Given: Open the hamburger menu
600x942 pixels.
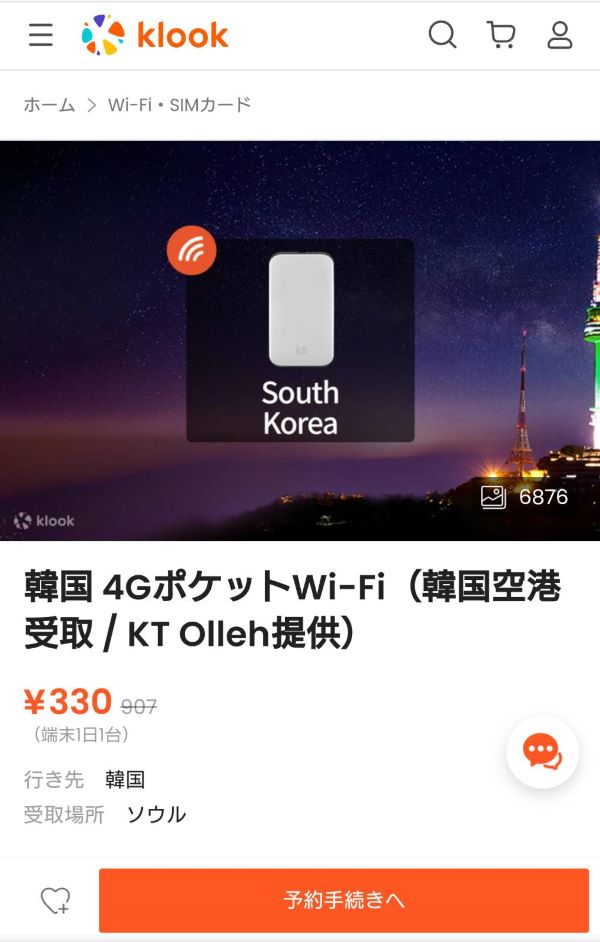Looking at the screenshot, I should tap(40, 36).
